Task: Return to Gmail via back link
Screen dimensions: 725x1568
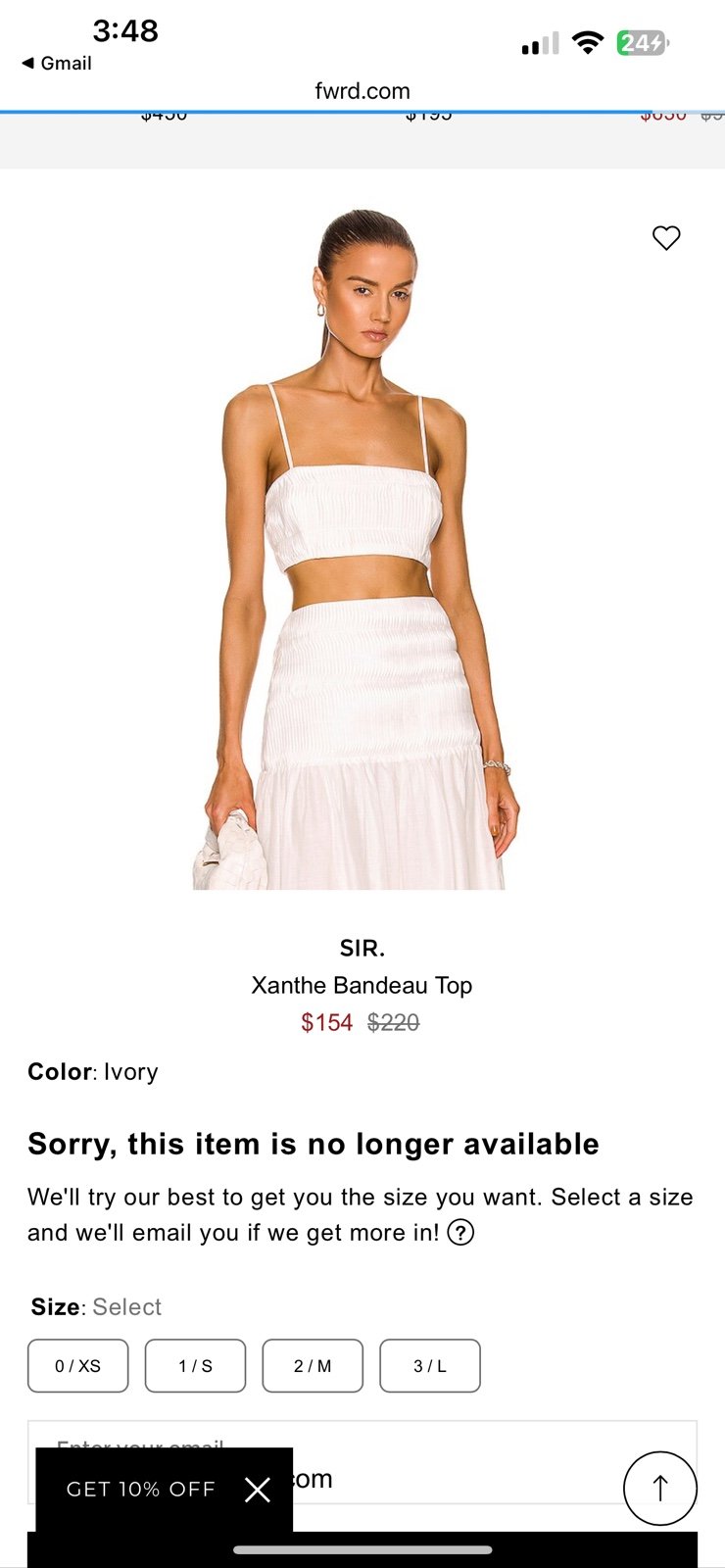Action: [57, 63]
